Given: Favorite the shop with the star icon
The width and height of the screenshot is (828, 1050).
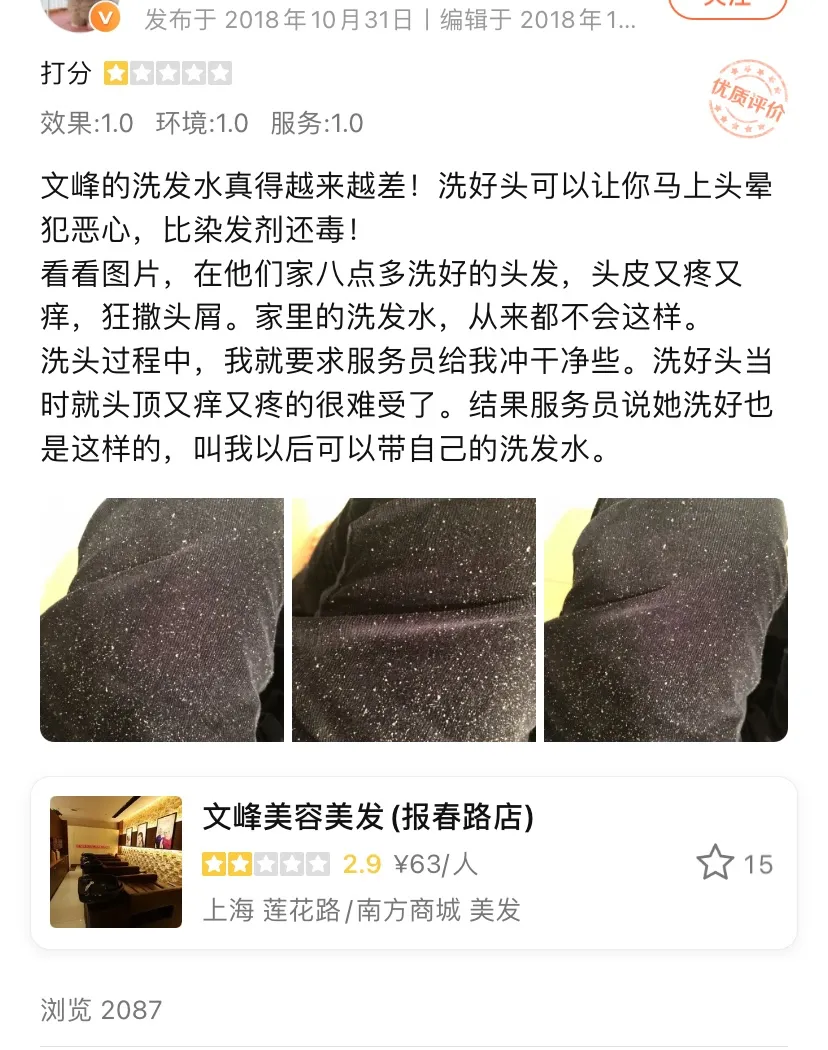Looking at the screenshot, I should point(715,863).
